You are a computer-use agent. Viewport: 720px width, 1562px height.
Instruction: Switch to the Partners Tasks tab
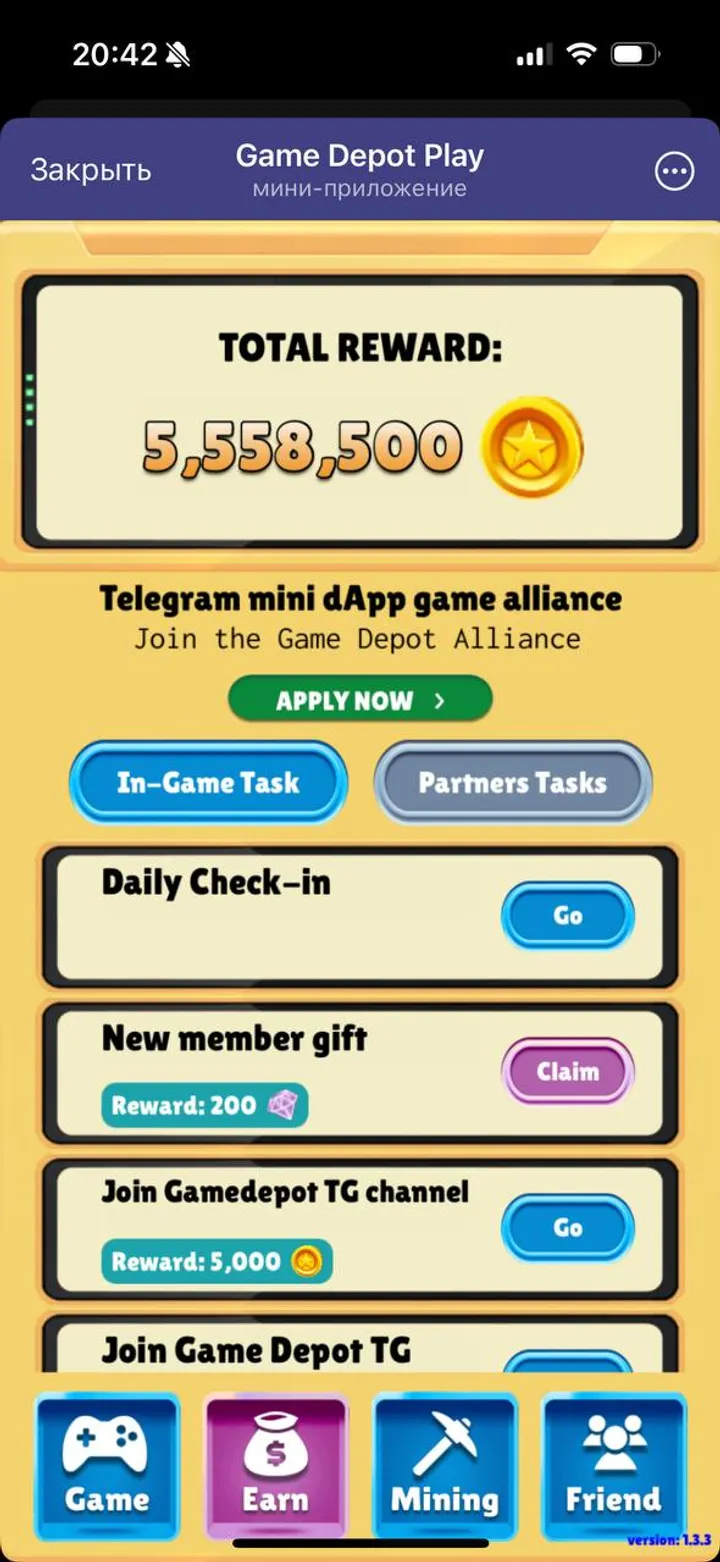click(512, 782)
